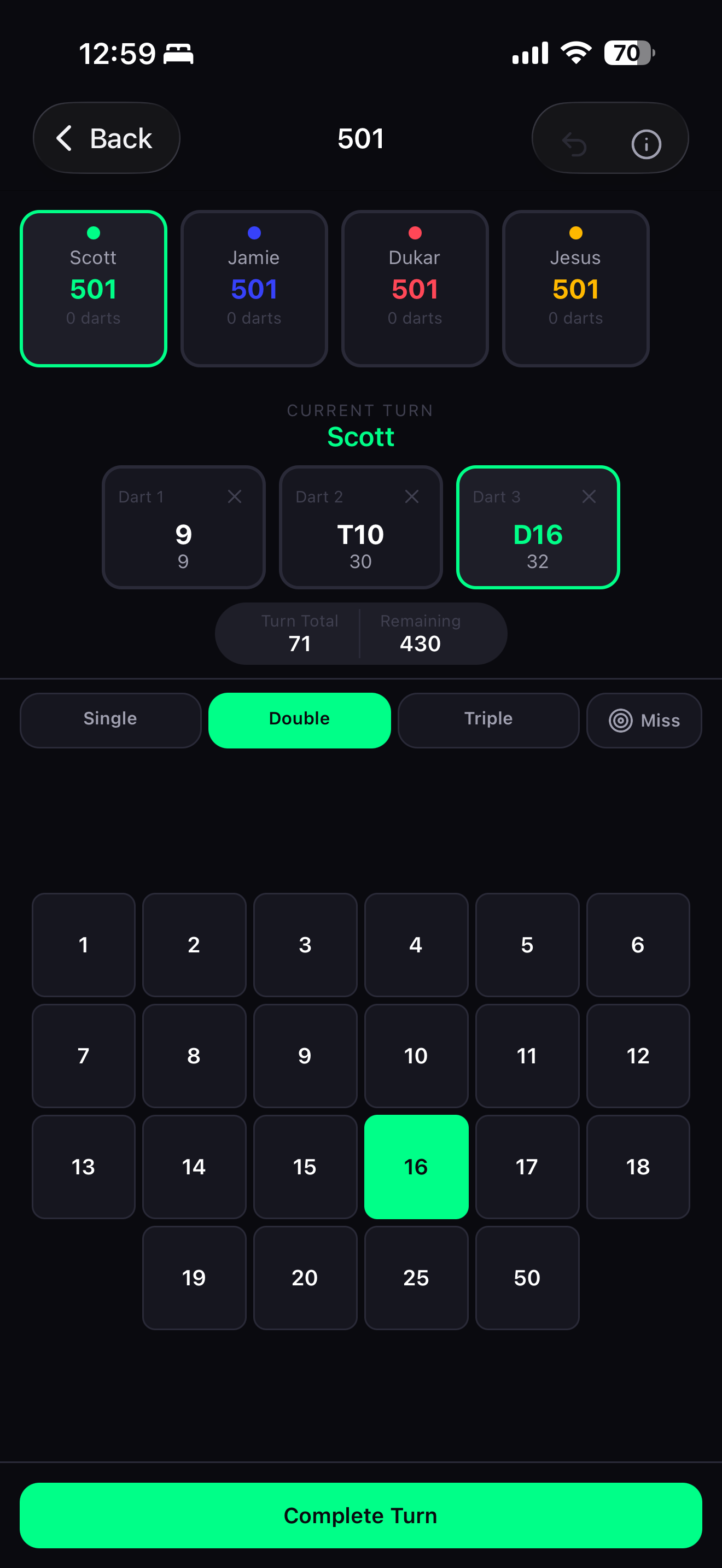Undo the last dart entry

pyautogui.click(x=575, y=144)
